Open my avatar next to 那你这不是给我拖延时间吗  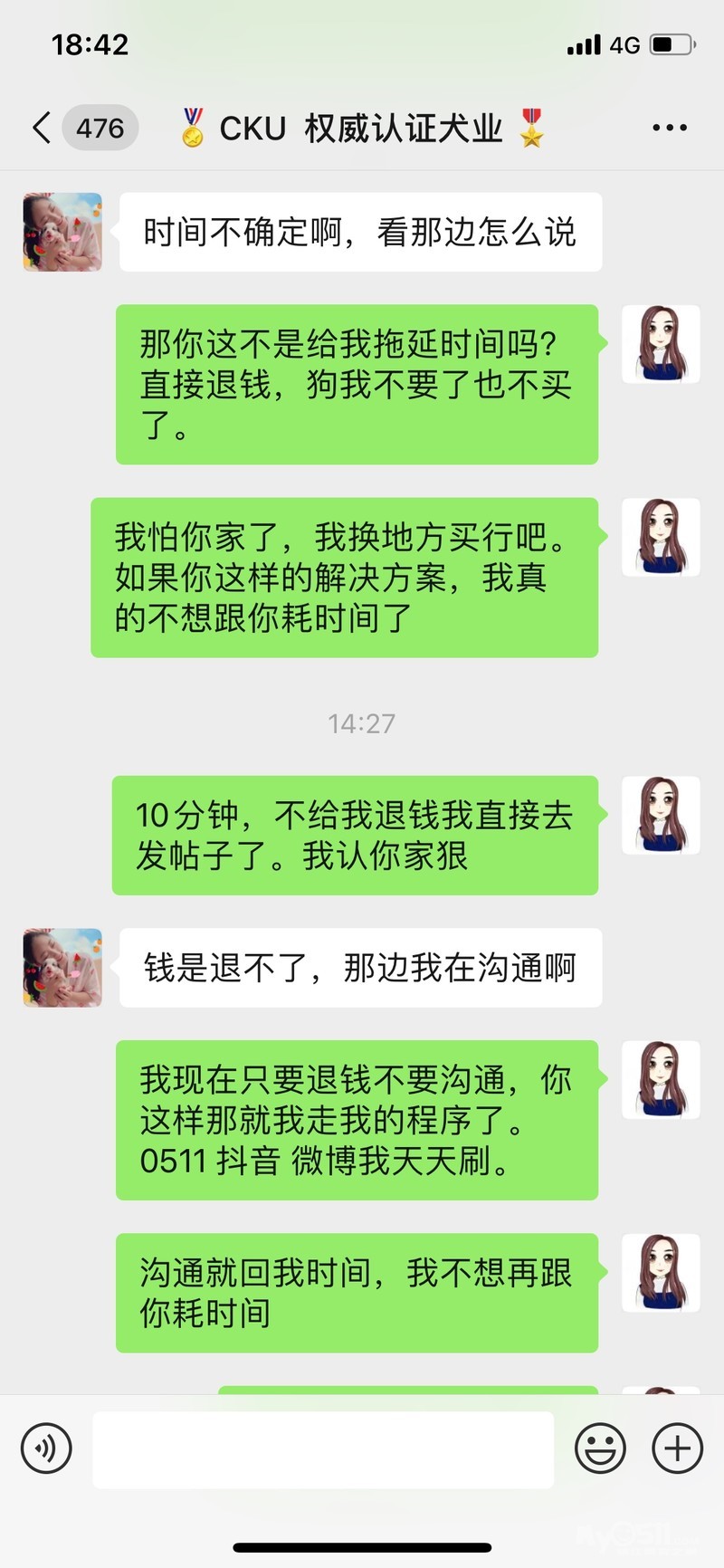coord(662,344)
